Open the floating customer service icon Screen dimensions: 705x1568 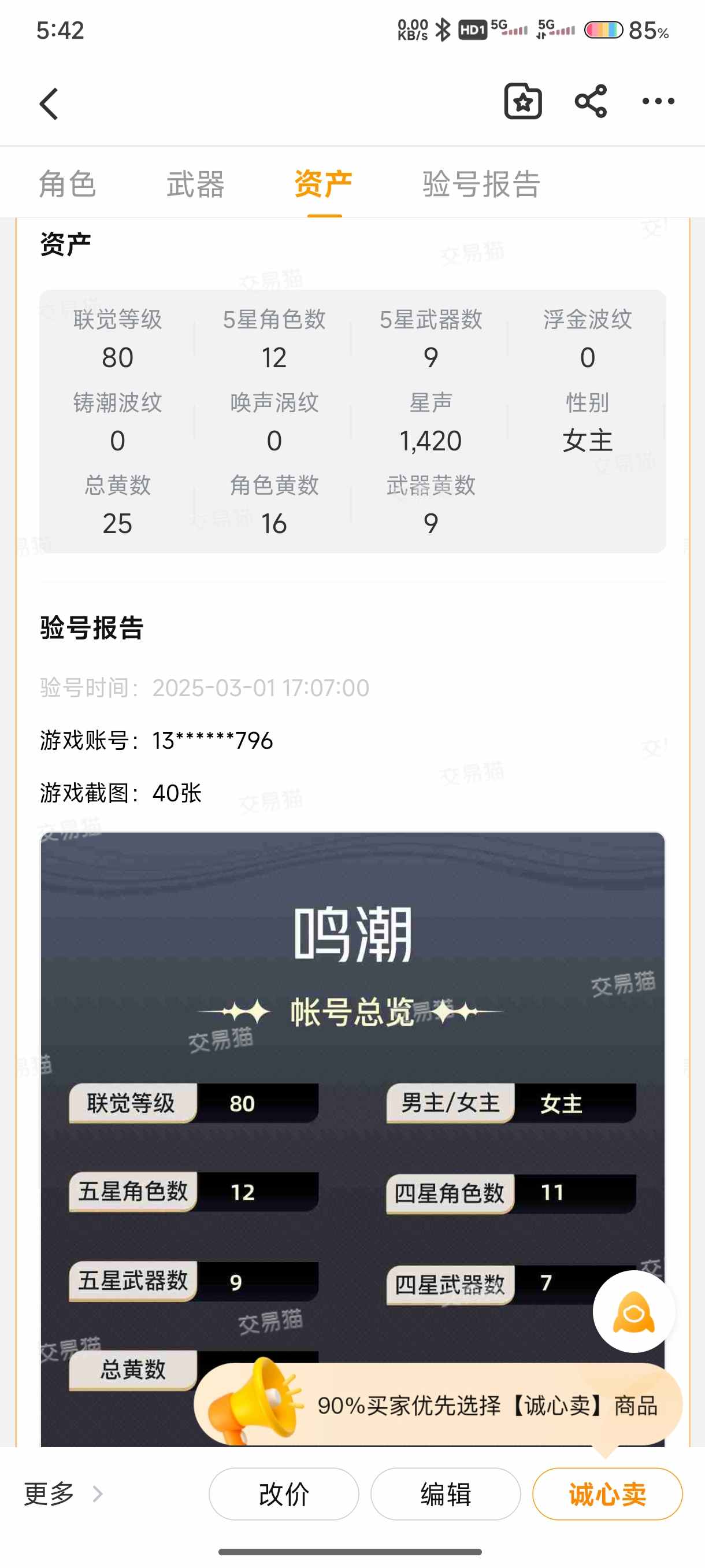[x=634, y=1312]
